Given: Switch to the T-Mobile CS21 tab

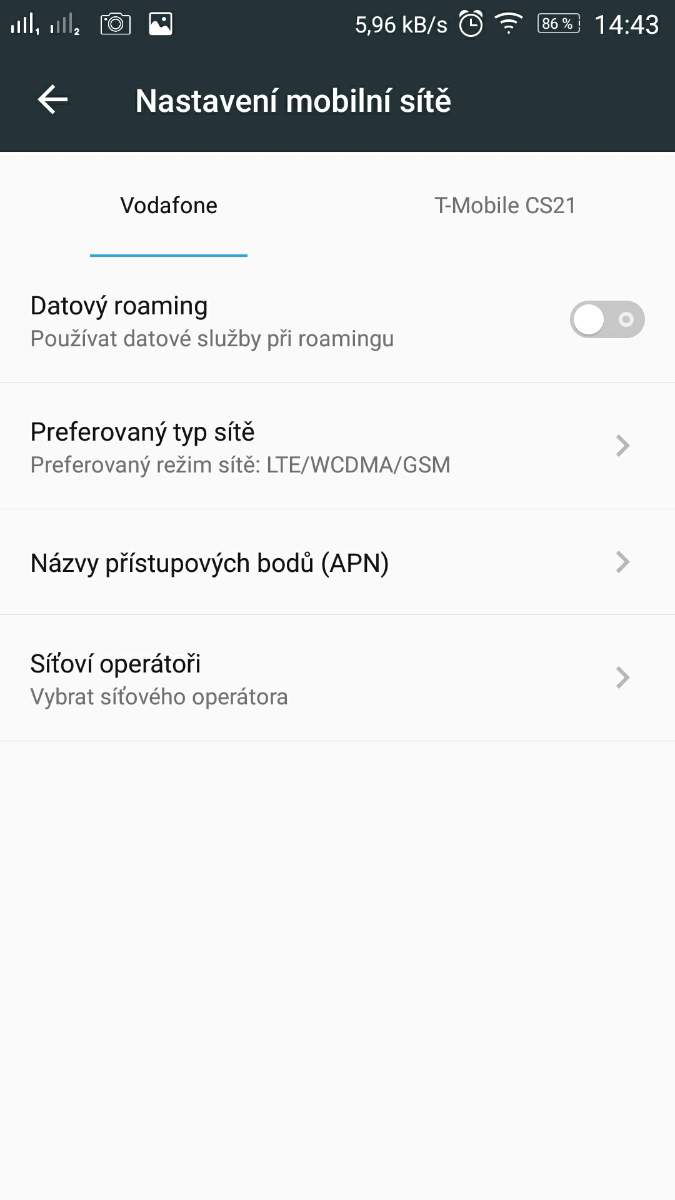Looking at the screenshot, I should coord(505,206).
